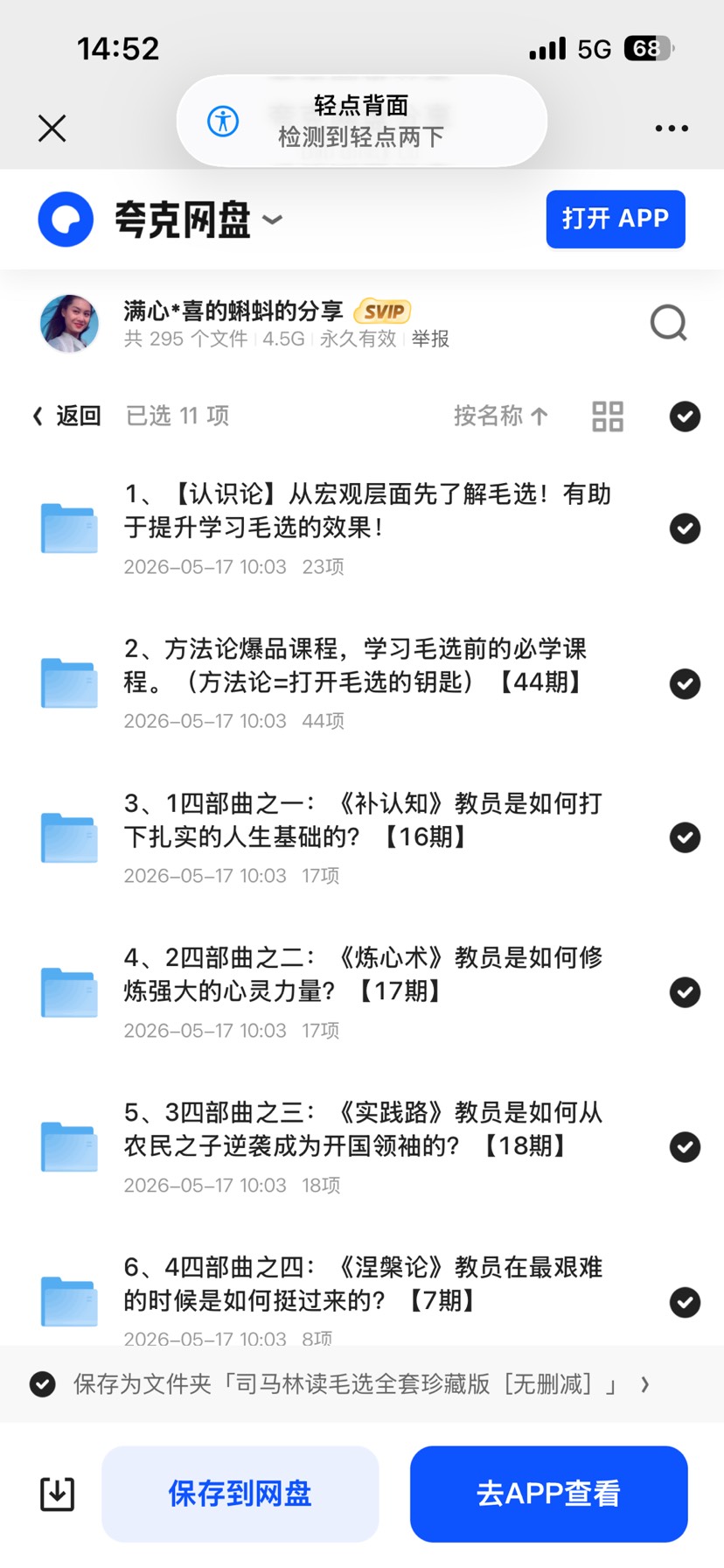This screenshot has height=1568, width=724.
Task: Switch to grid view layout
Action: tap(608, 416)
